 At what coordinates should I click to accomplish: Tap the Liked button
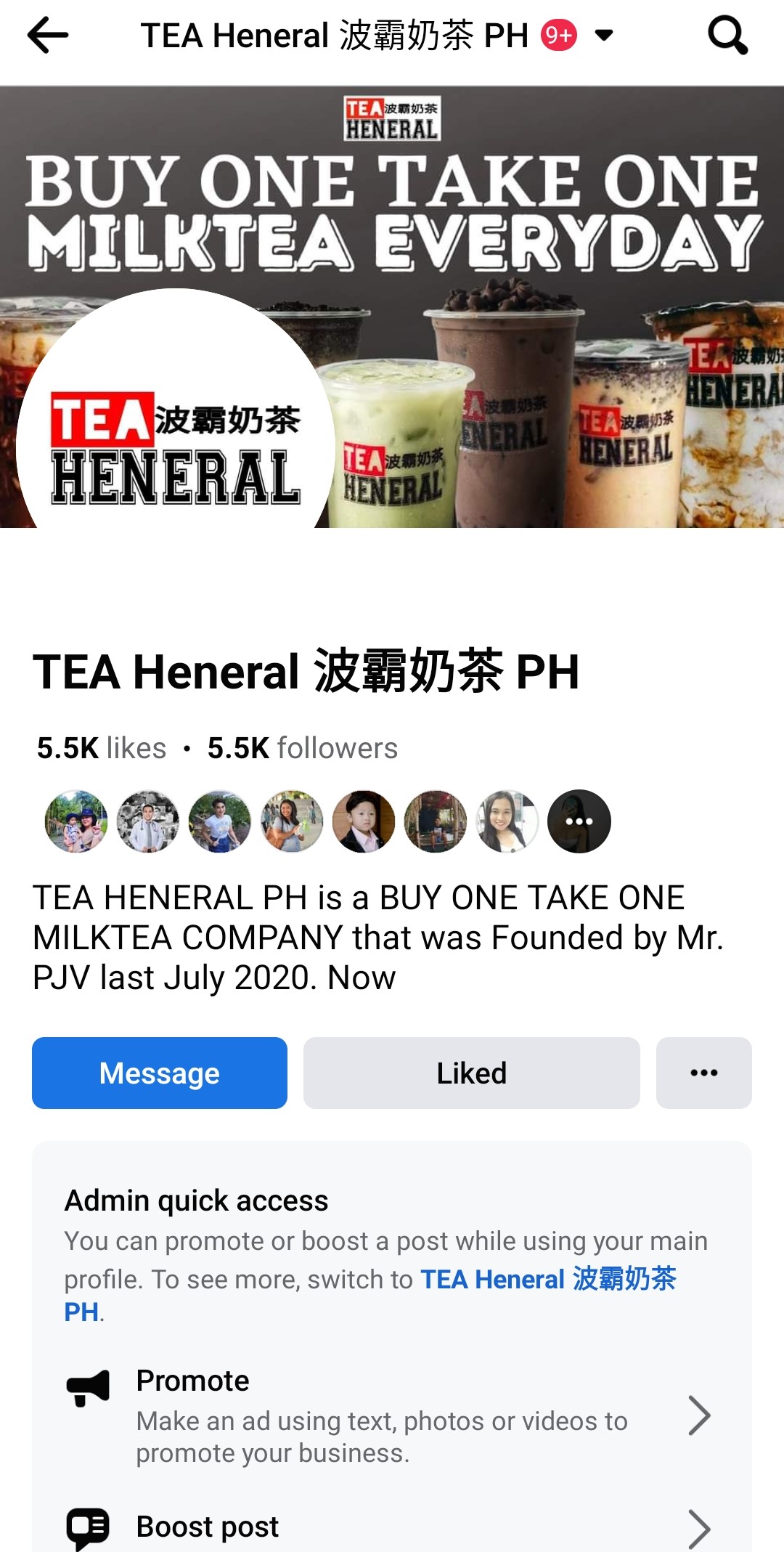[x=471, y=1073]
